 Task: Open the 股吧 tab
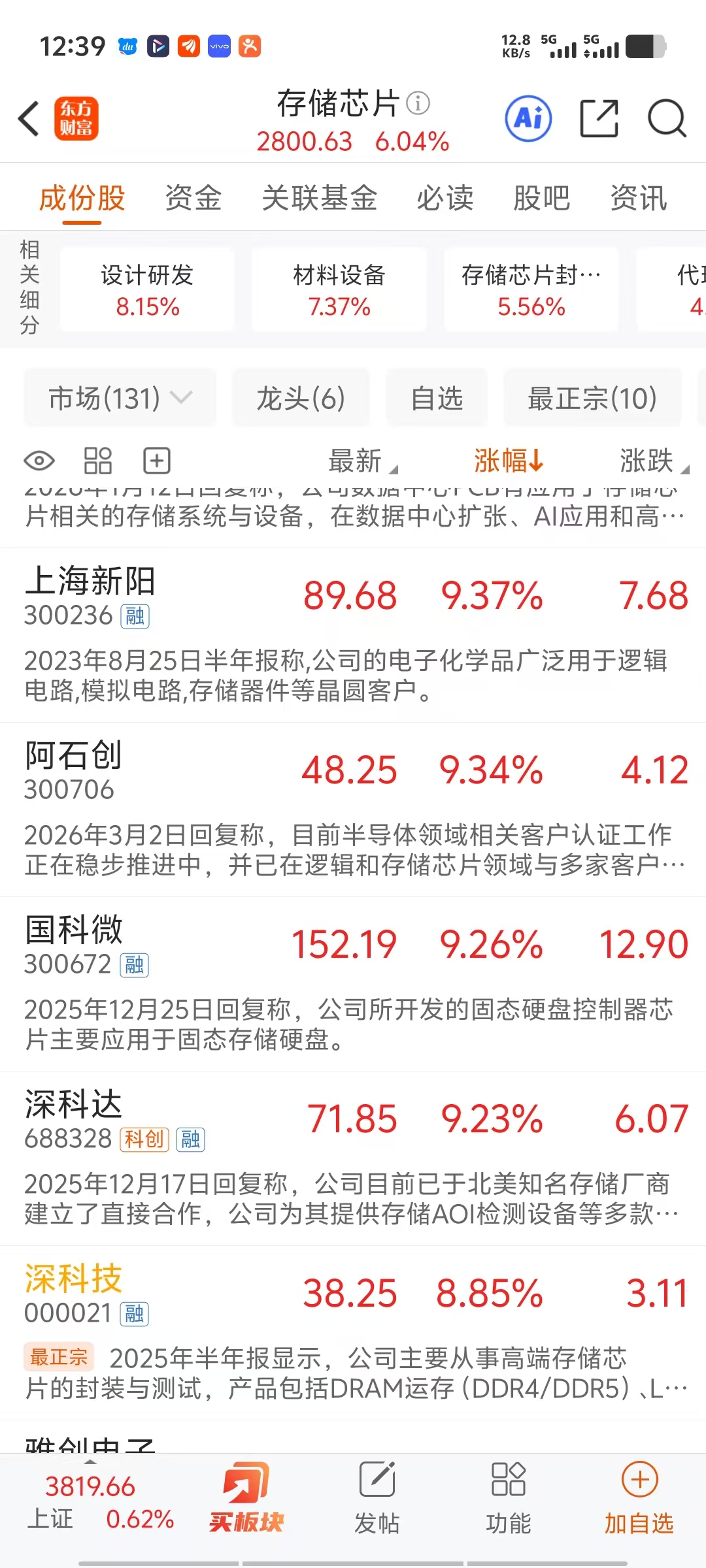[541, 197]
